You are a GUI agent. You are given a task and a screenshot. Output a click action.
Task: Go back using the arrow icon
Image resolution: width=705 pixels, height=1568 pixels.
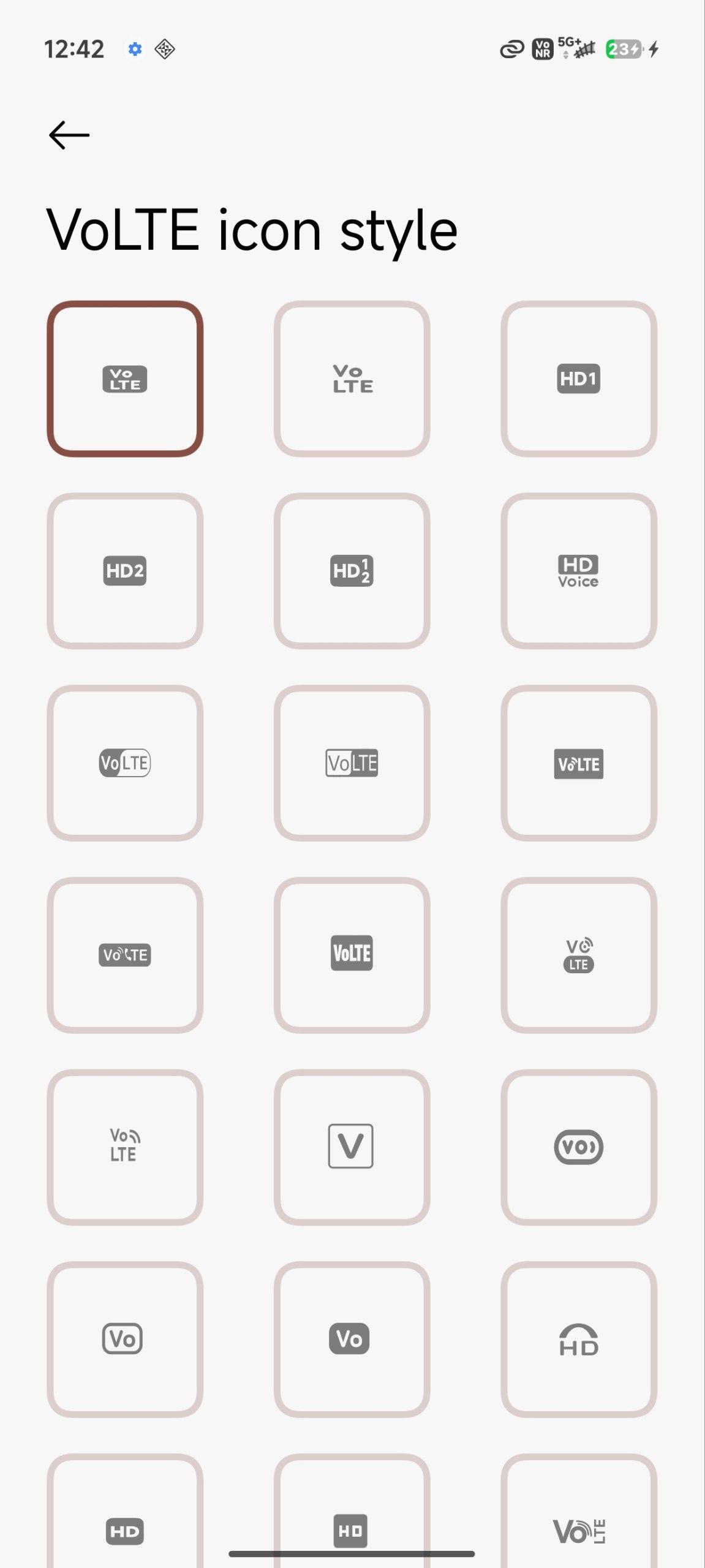[69, 135]
